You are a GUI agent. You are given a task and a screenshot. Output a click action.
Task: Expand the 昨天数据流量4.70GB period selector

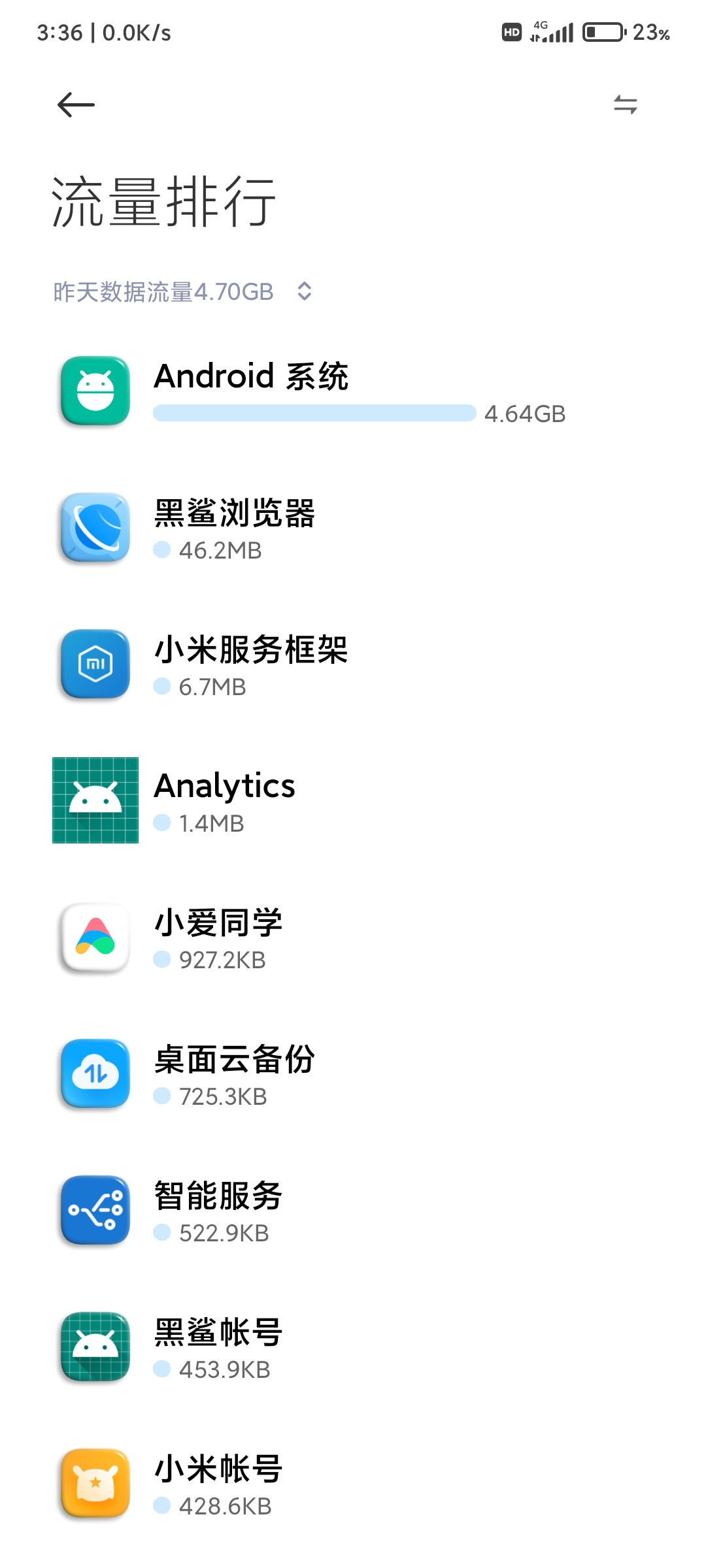tap(183, 291)
